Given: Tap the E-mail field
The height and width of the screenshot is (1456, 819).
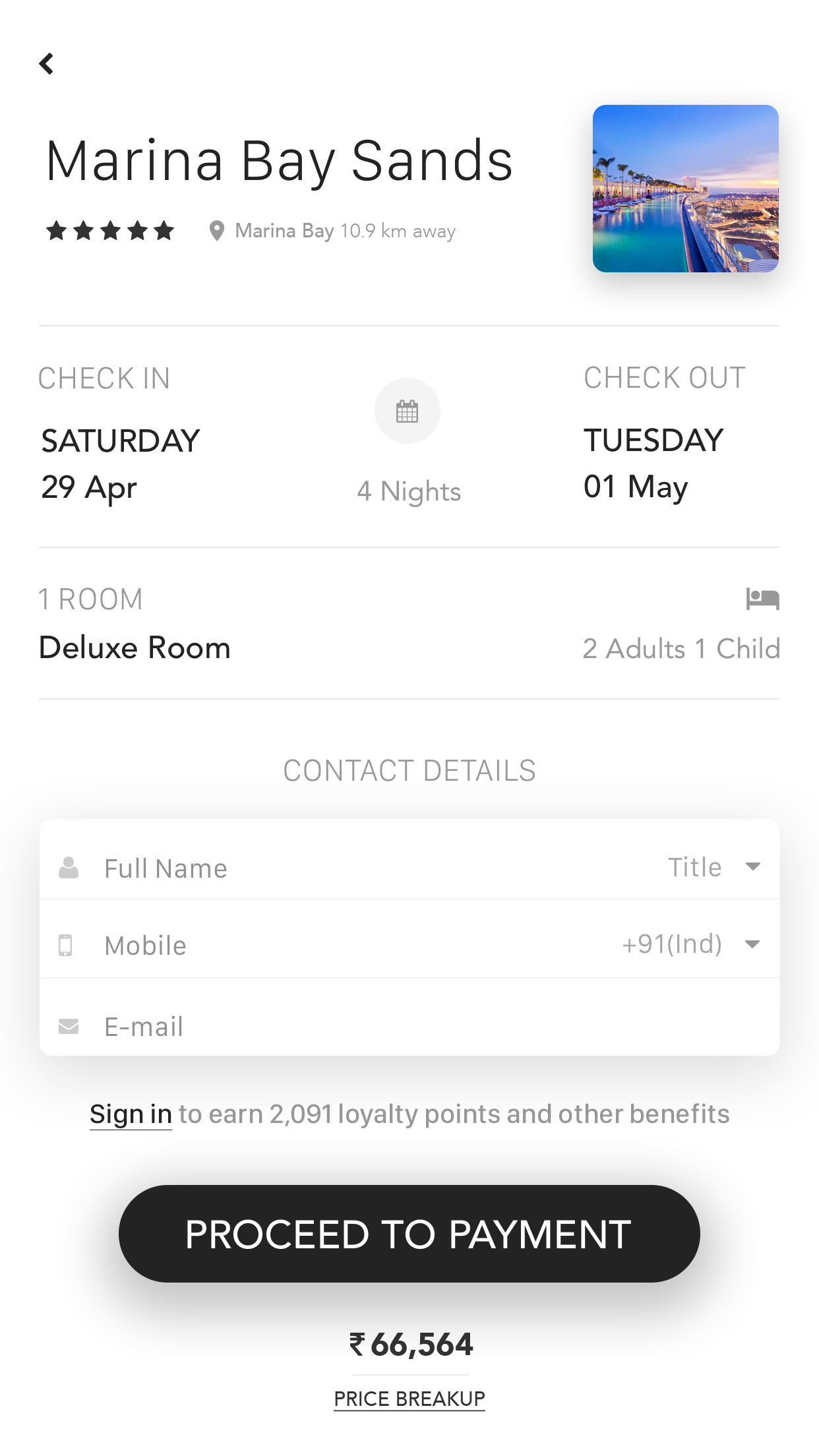Looking at the screenshot, I should 409,1026.
